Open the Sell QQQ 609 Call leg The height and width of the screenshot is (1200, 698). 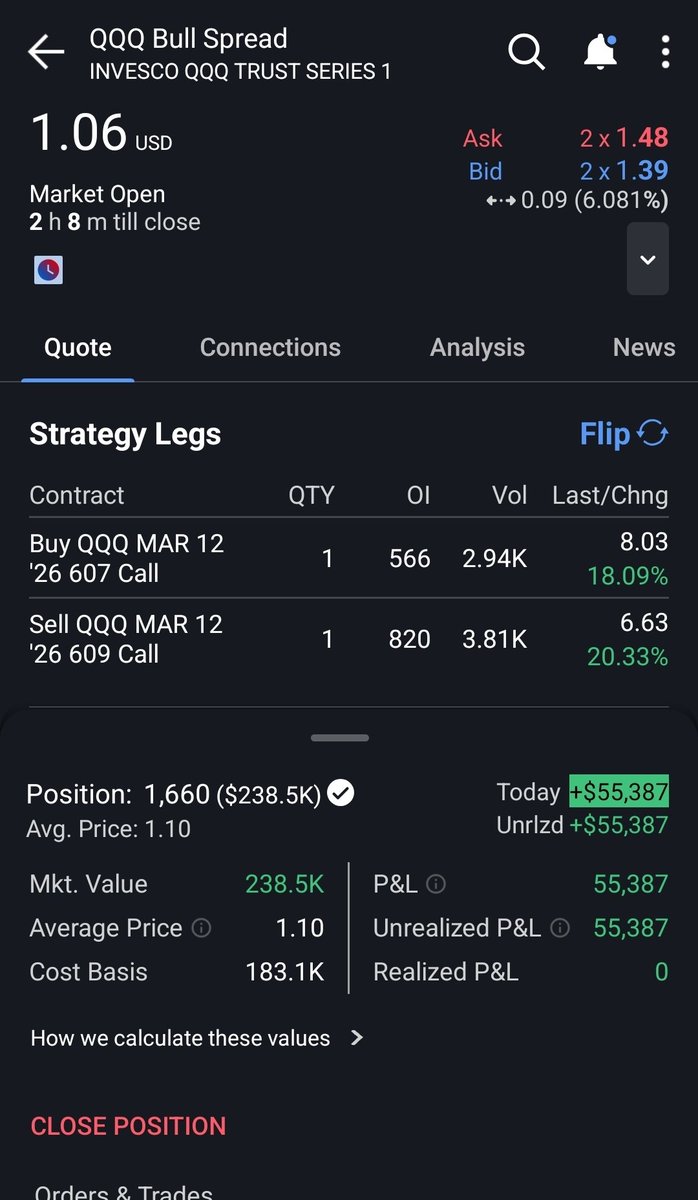[349, 639]
